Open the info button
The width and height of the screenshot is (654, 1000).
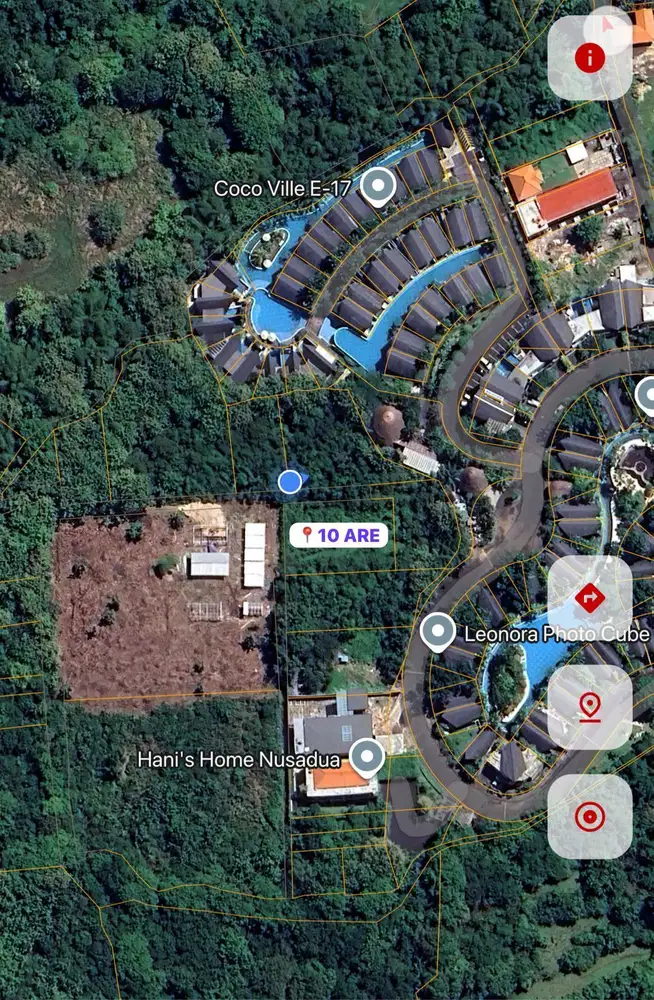click(589, 58)
